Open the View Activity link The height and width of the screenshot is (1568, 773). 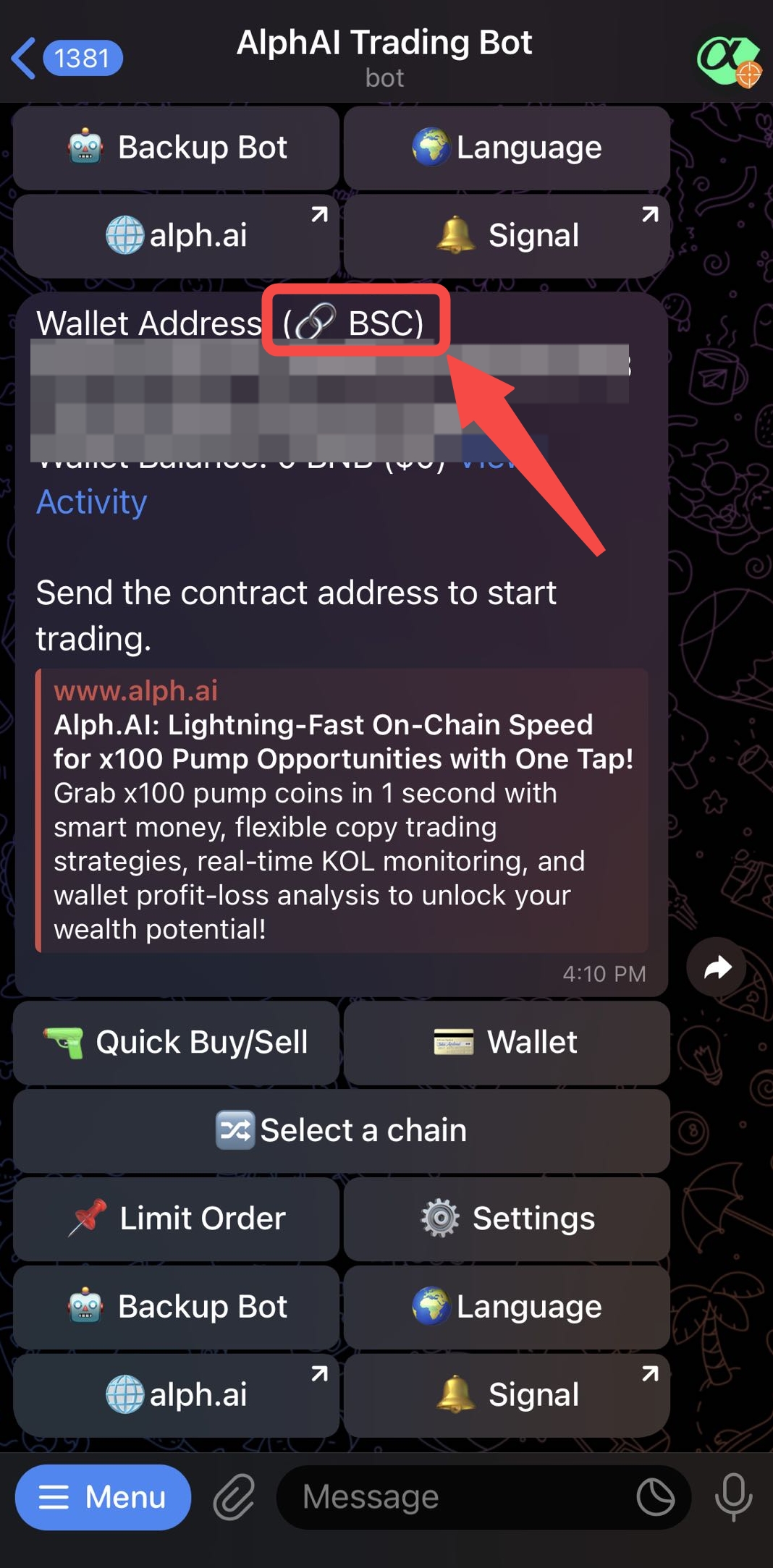tap(91, 502)
